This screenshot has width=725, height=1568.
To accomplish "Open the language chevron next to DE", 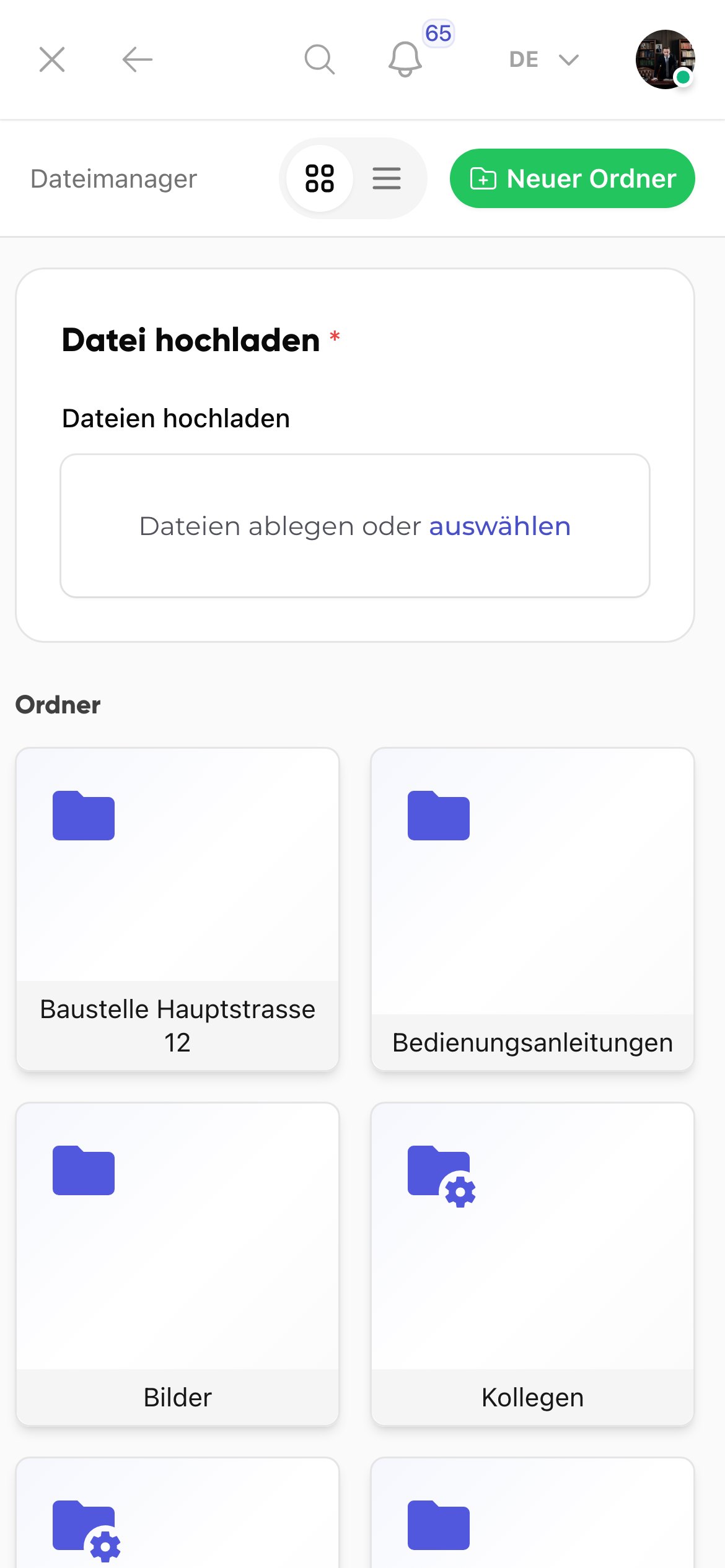I will (568, 59).
